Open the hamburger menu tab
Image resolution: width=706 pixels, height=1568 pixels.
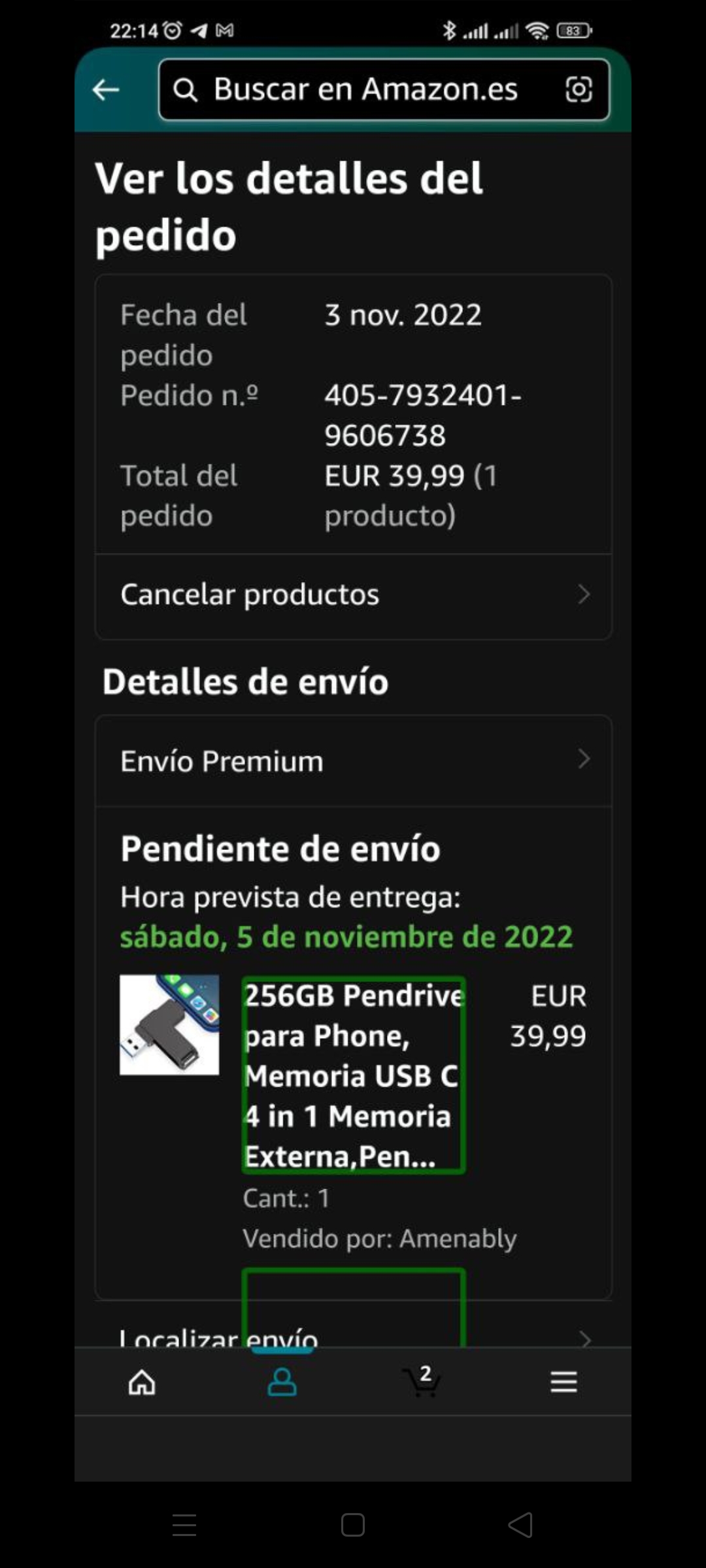pos(563,1382)
